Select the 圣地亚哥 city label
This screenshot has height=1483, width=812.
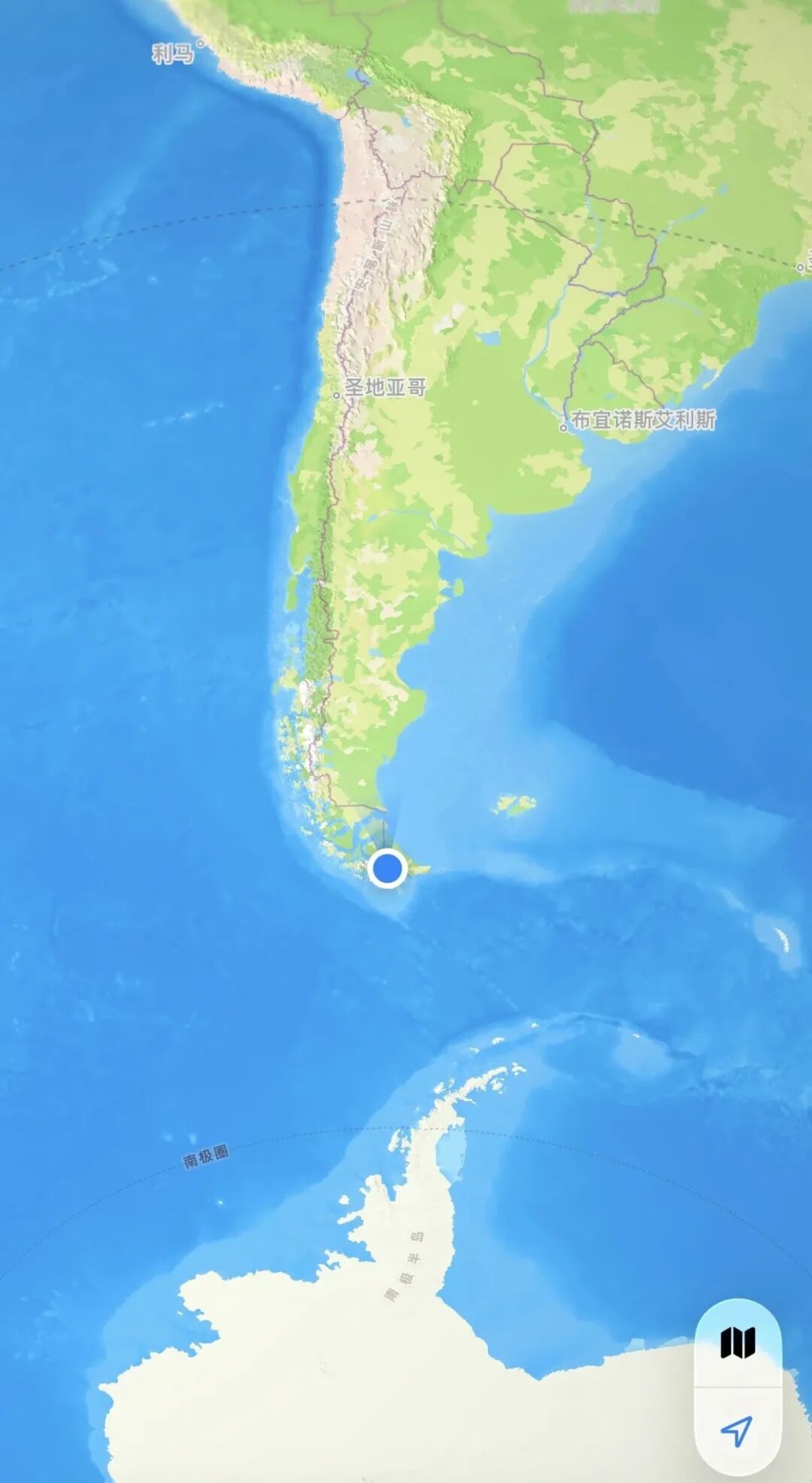384,388
